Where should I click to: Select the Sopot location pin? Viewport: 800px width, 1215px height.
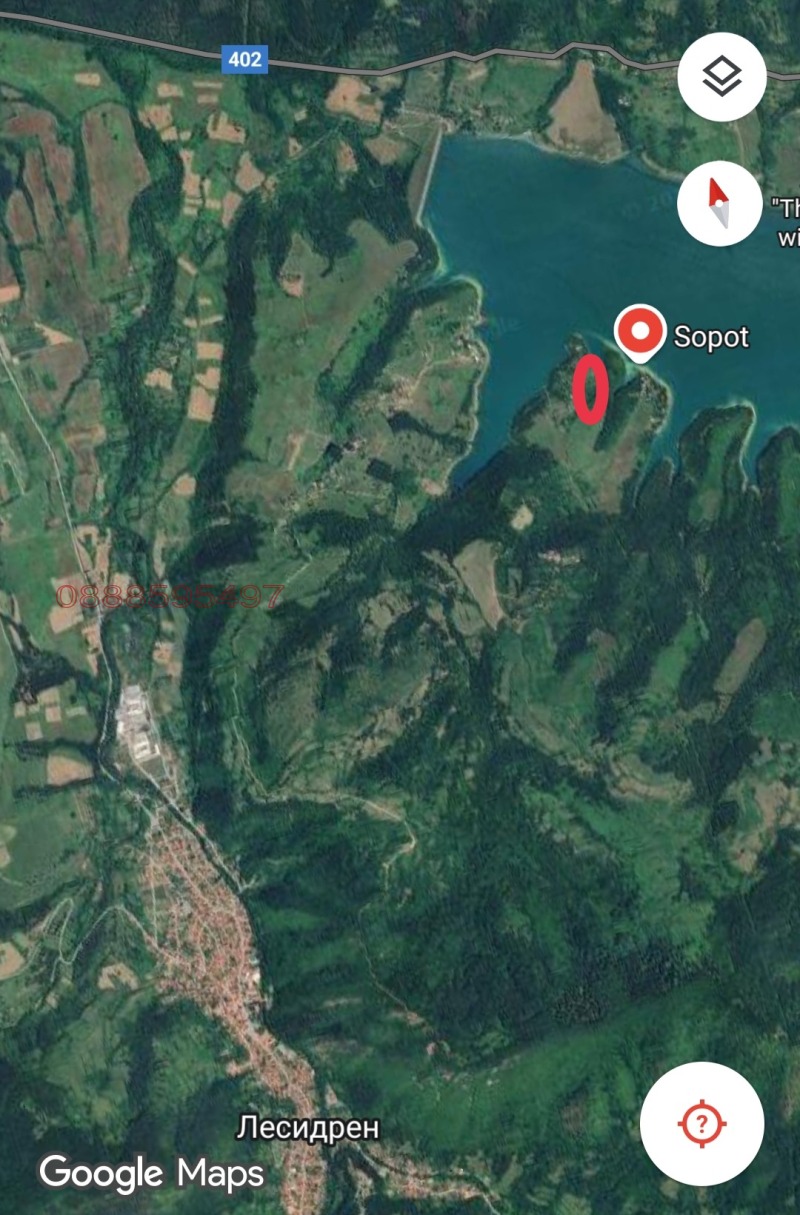[639, 332]
